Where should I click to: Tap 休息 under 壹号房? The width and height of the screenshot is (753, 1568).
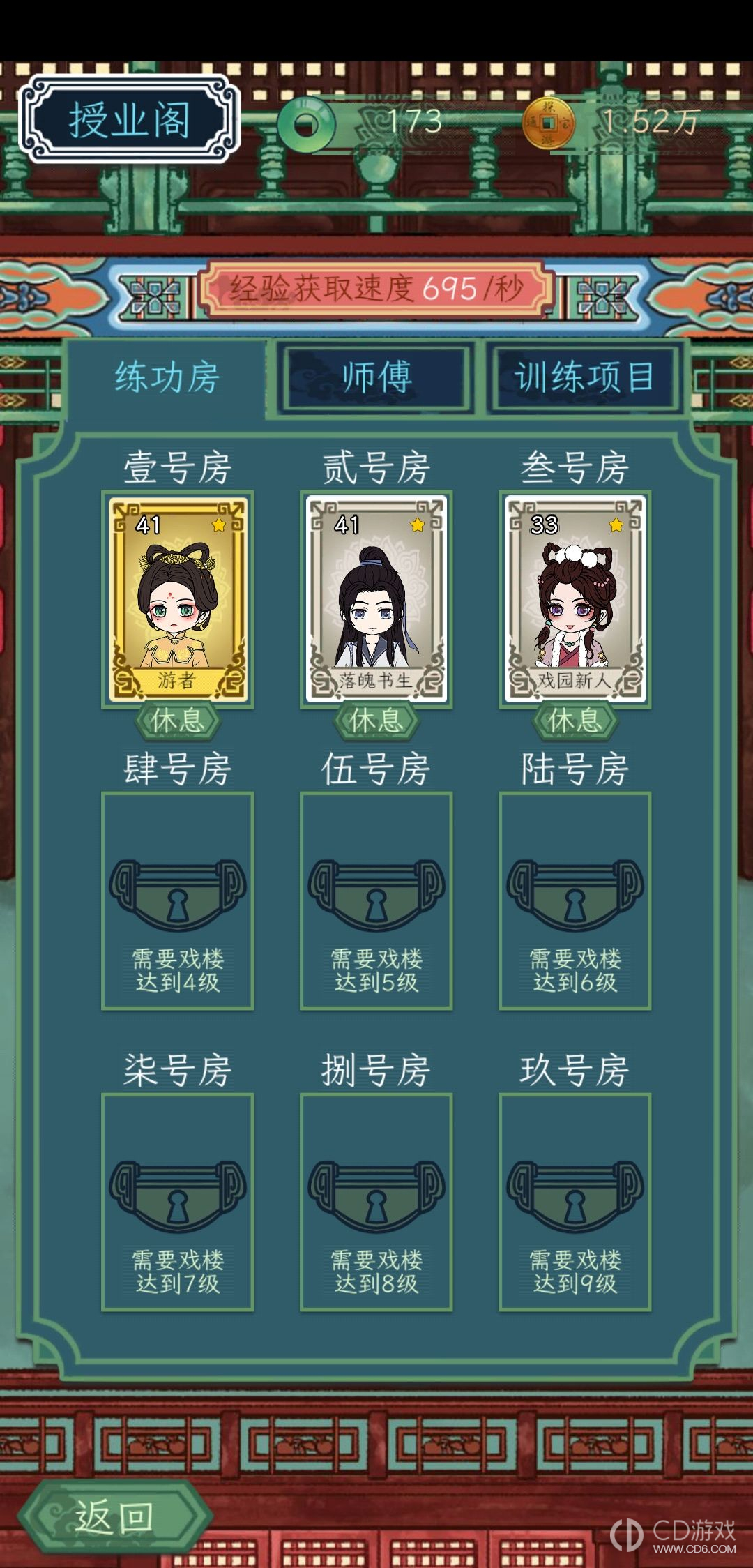(178, 721)
